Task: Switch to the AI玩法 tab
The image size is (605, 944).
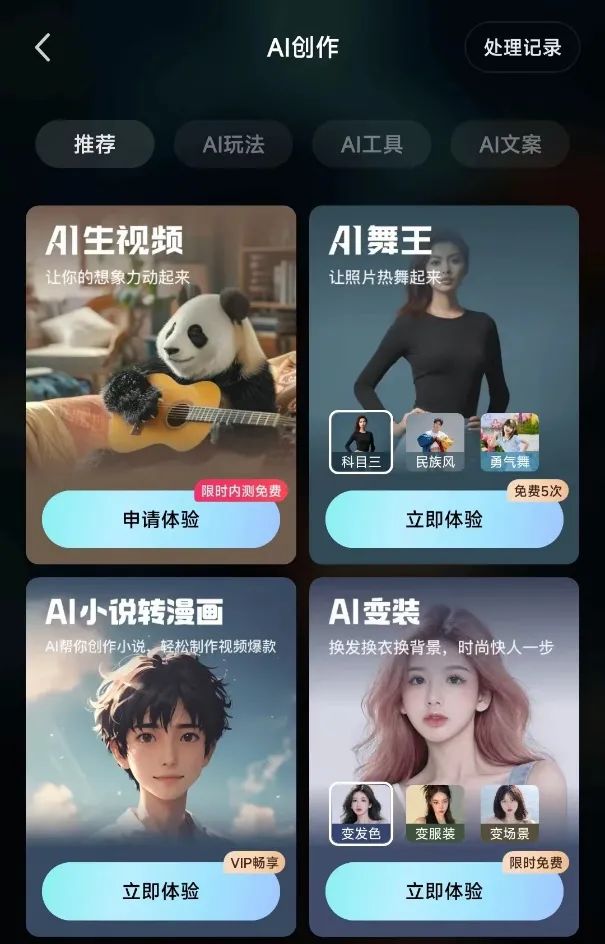Action: click(x=233, y=144)
